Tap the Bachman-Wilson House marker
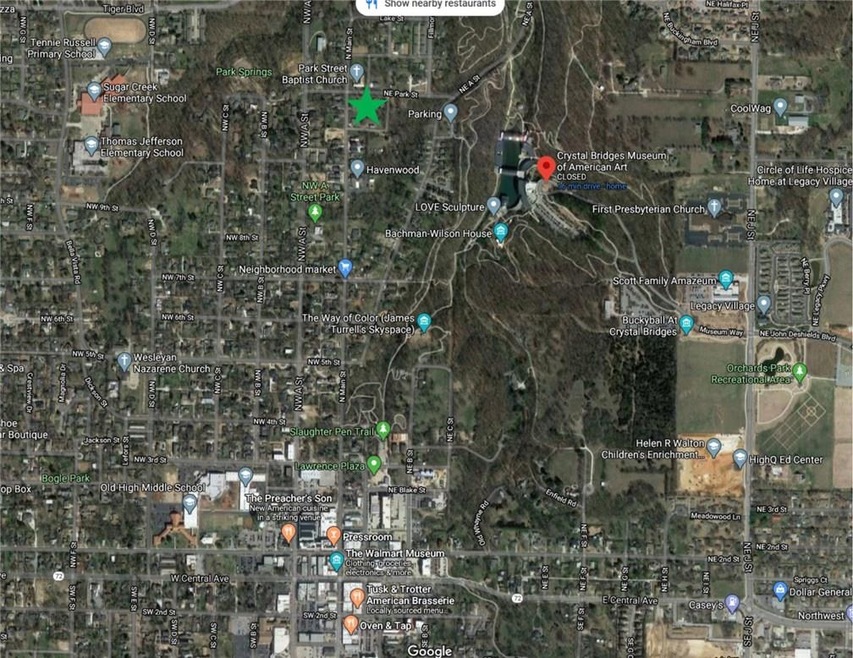 (x=501, y=233)
